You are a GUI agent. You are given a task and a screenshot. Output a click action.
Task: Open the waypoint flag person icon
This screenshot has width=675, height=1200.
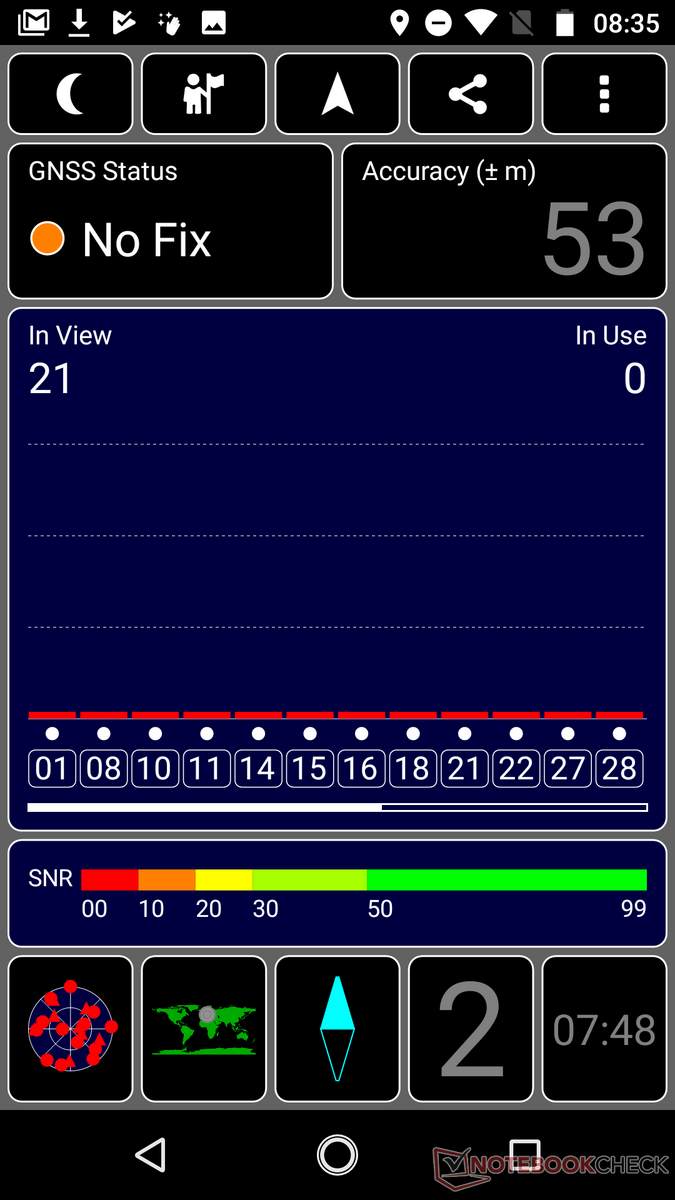point(204,94)
